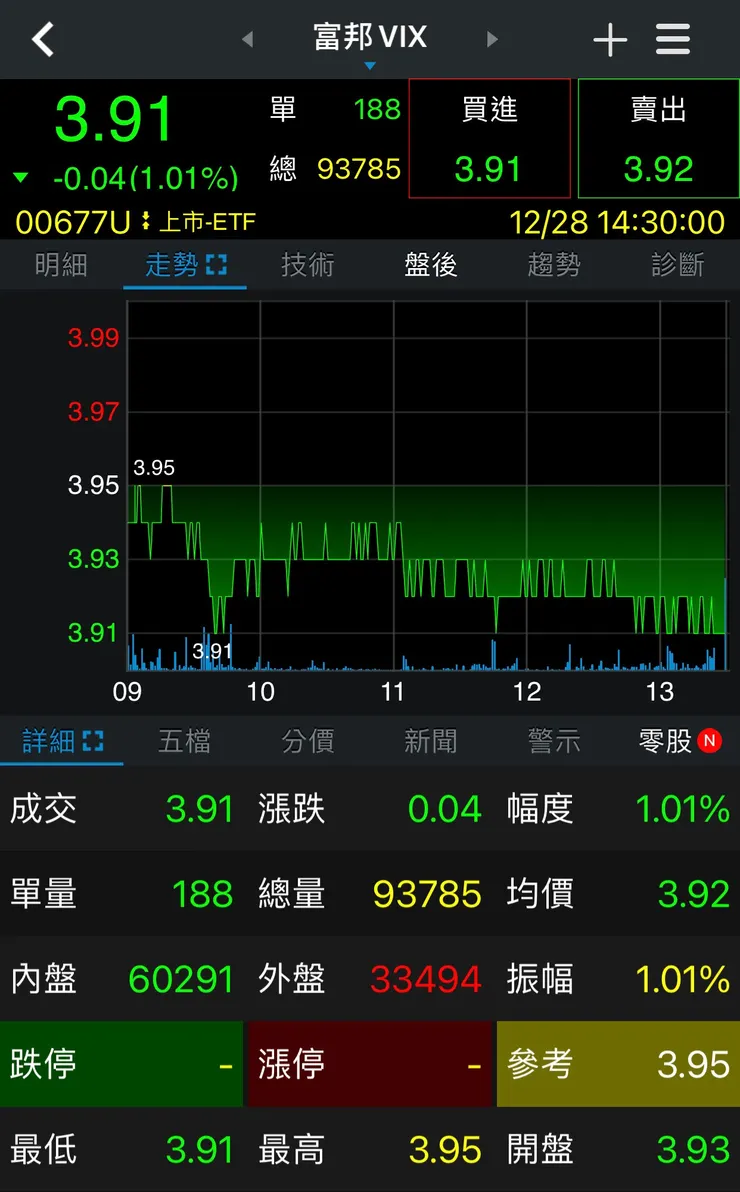Tap the plus icon to add a stock
The height and width of the screenshot is (1192, 740).
click(610, 39)
